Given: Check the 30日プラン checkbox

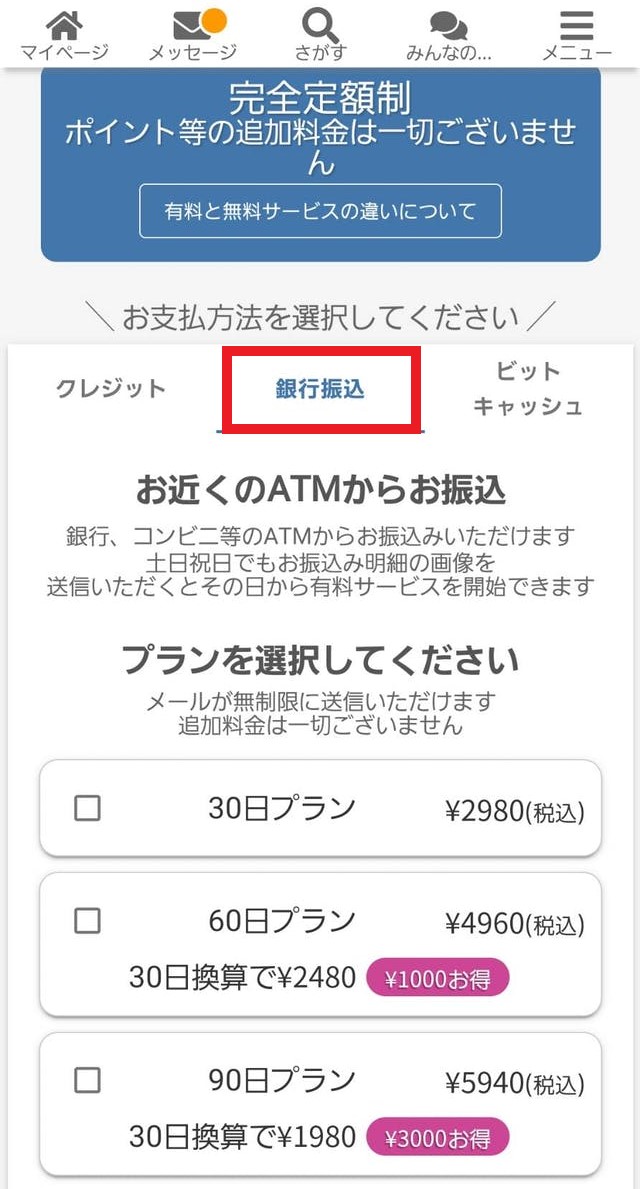Looking at the screenshot, I should pyautogui.click(x=88, y=808).
